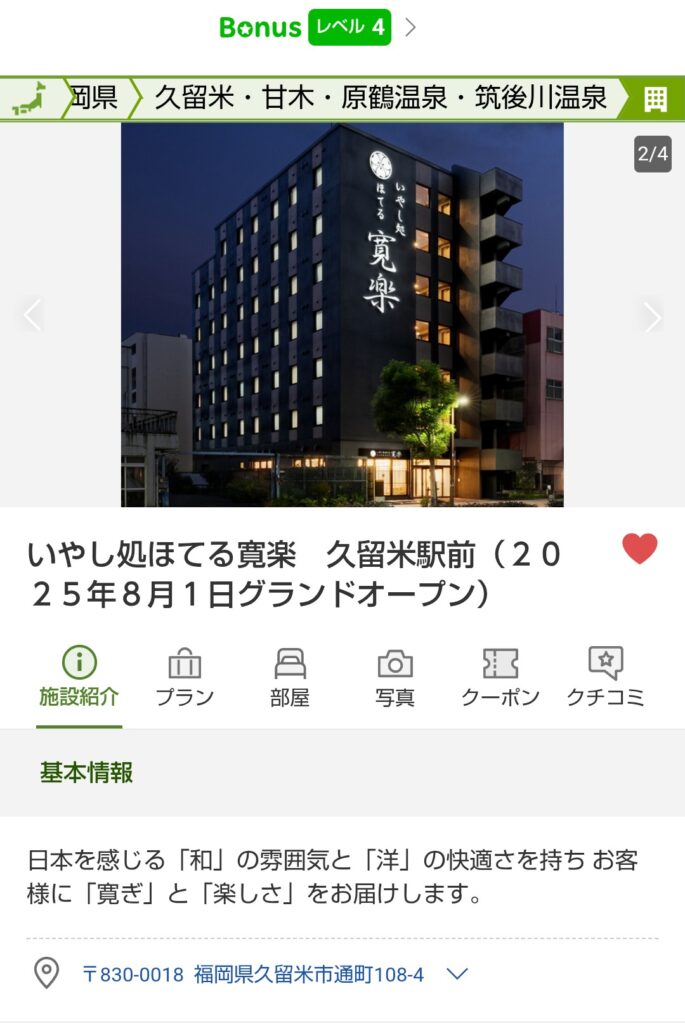The height and width of the screenshot is (1024, 685).
Task: Toggle the favorite heart for this hotel
Action: click(x=640, y=548)
